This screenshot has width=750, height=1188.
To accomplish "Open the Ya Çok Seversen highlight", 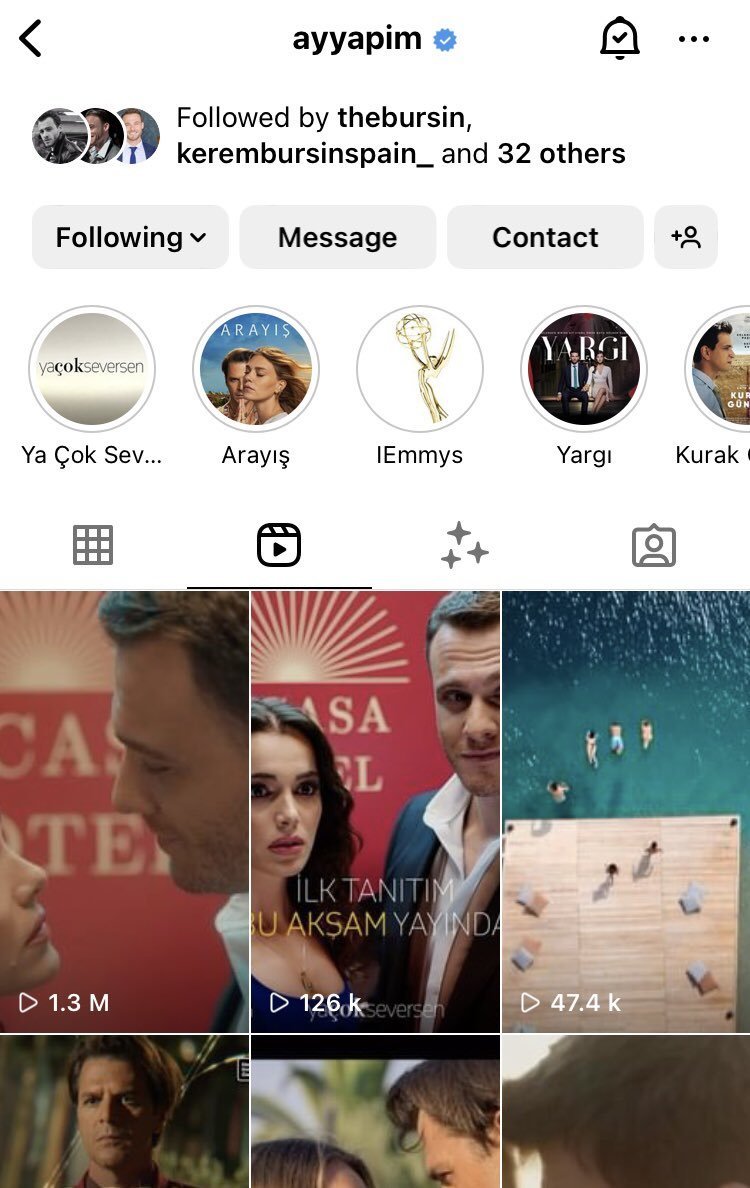I will (x=92, y=387).
